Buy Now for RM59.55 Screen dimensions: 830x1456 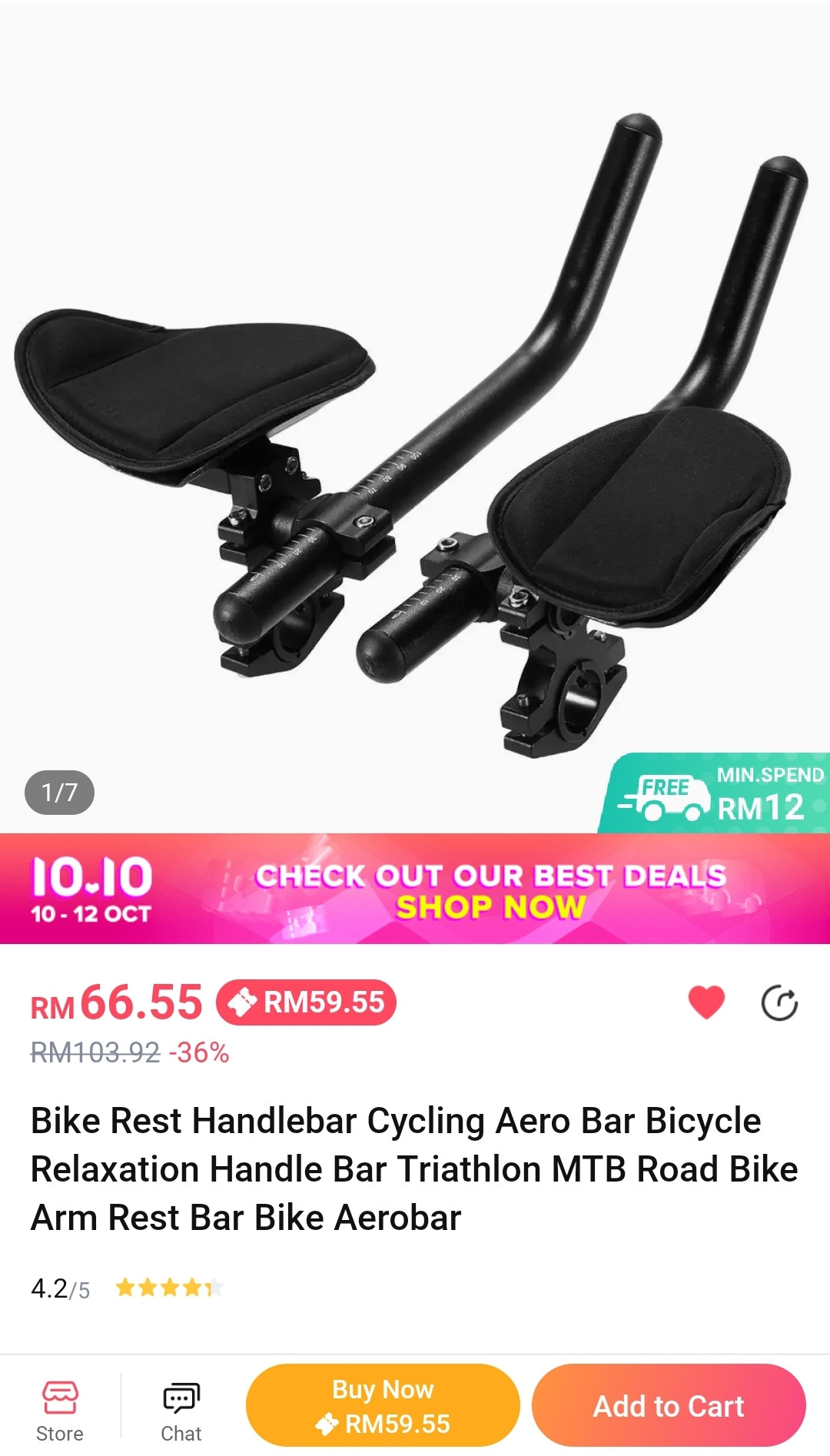pyautogui.click(x=383, y=1405)
